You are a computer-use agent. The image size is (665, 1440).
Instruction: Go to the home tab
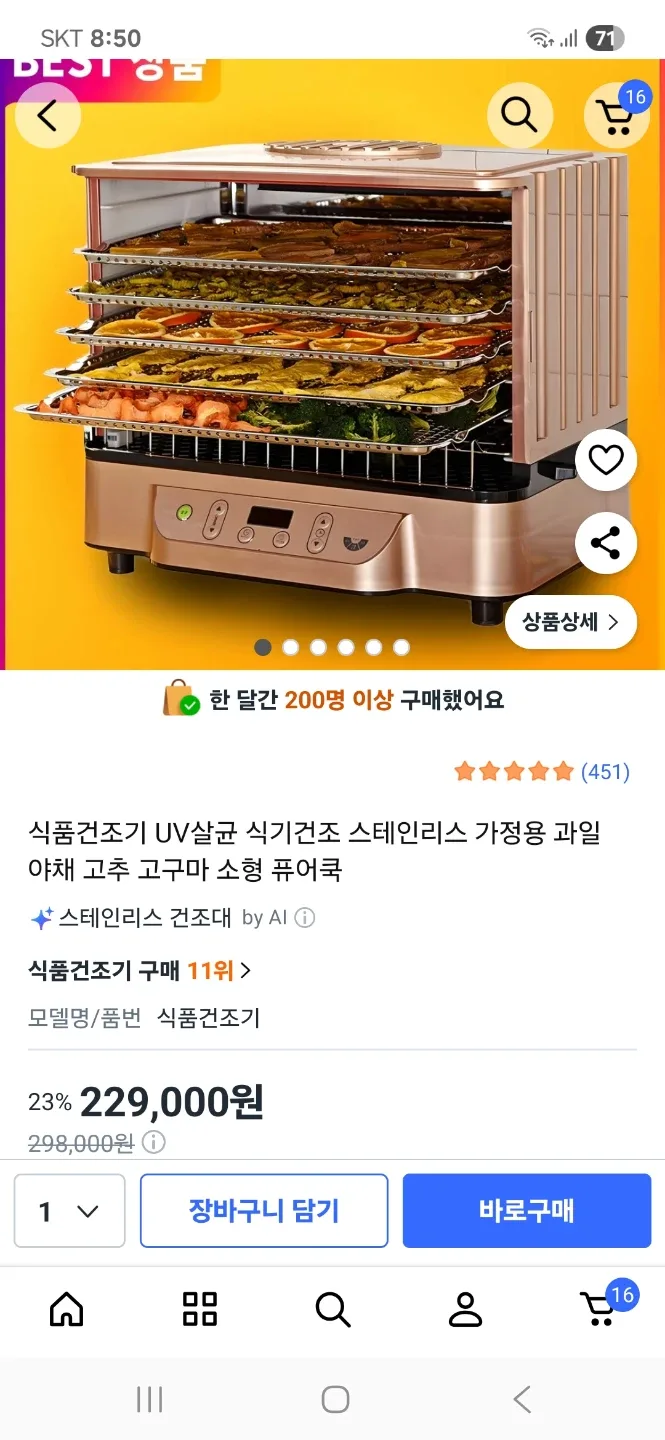[67, 1308]
